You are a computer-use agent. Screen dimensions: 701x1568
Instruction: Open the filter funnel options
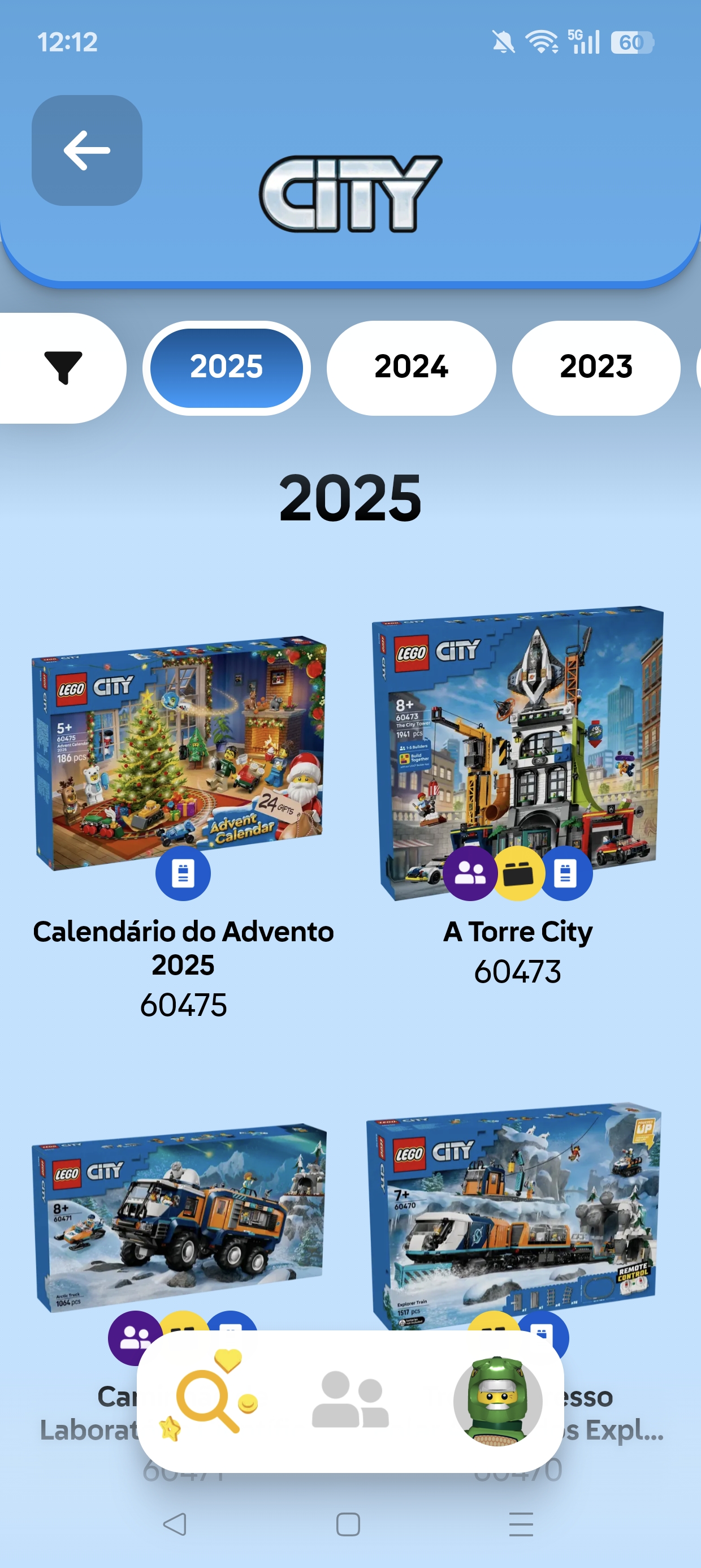point(63,367)
